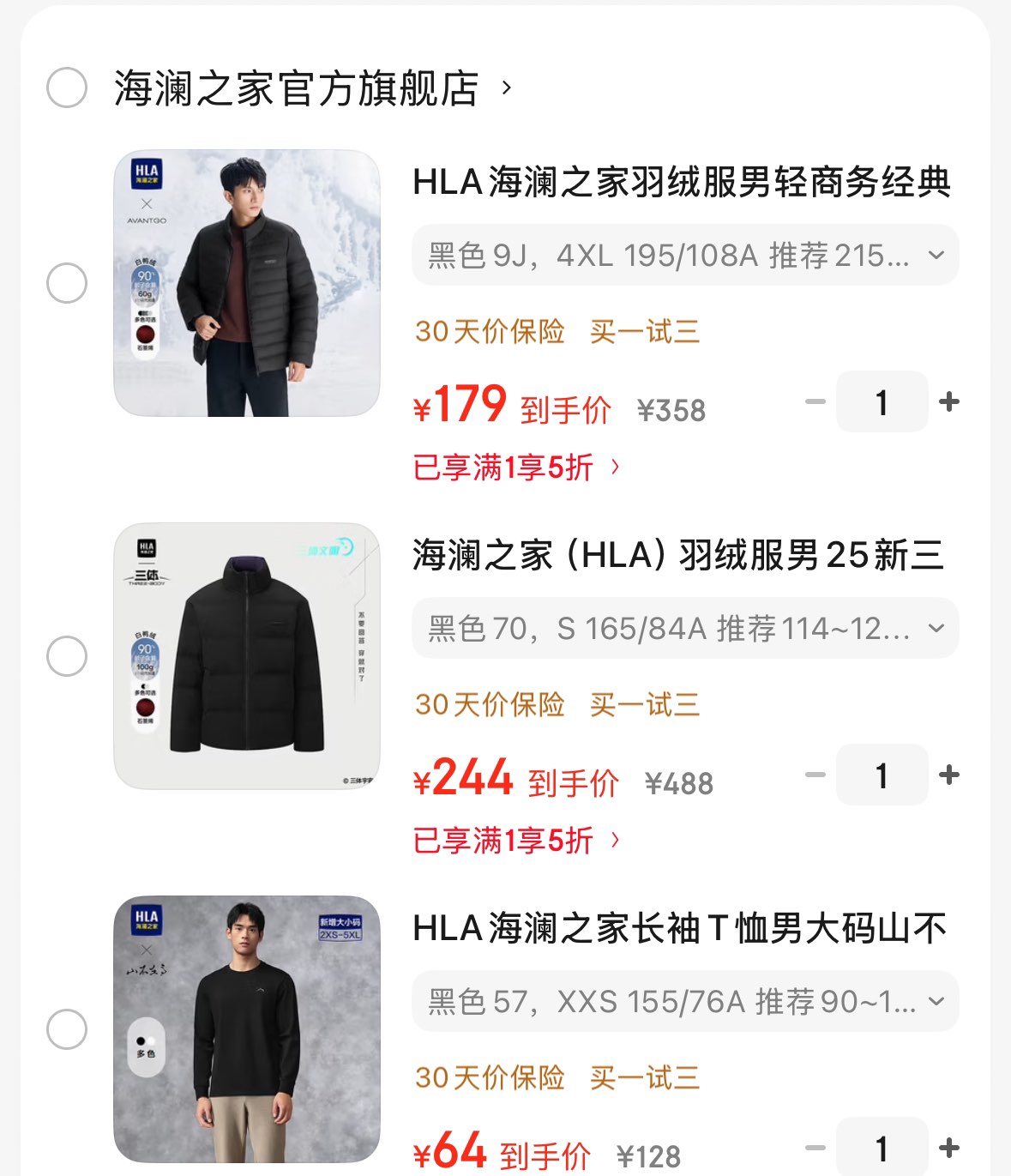Change the 黑色 9J 4XL size option
The width and height of the screenshot is (1011, 1176).
tap(685, 255)
